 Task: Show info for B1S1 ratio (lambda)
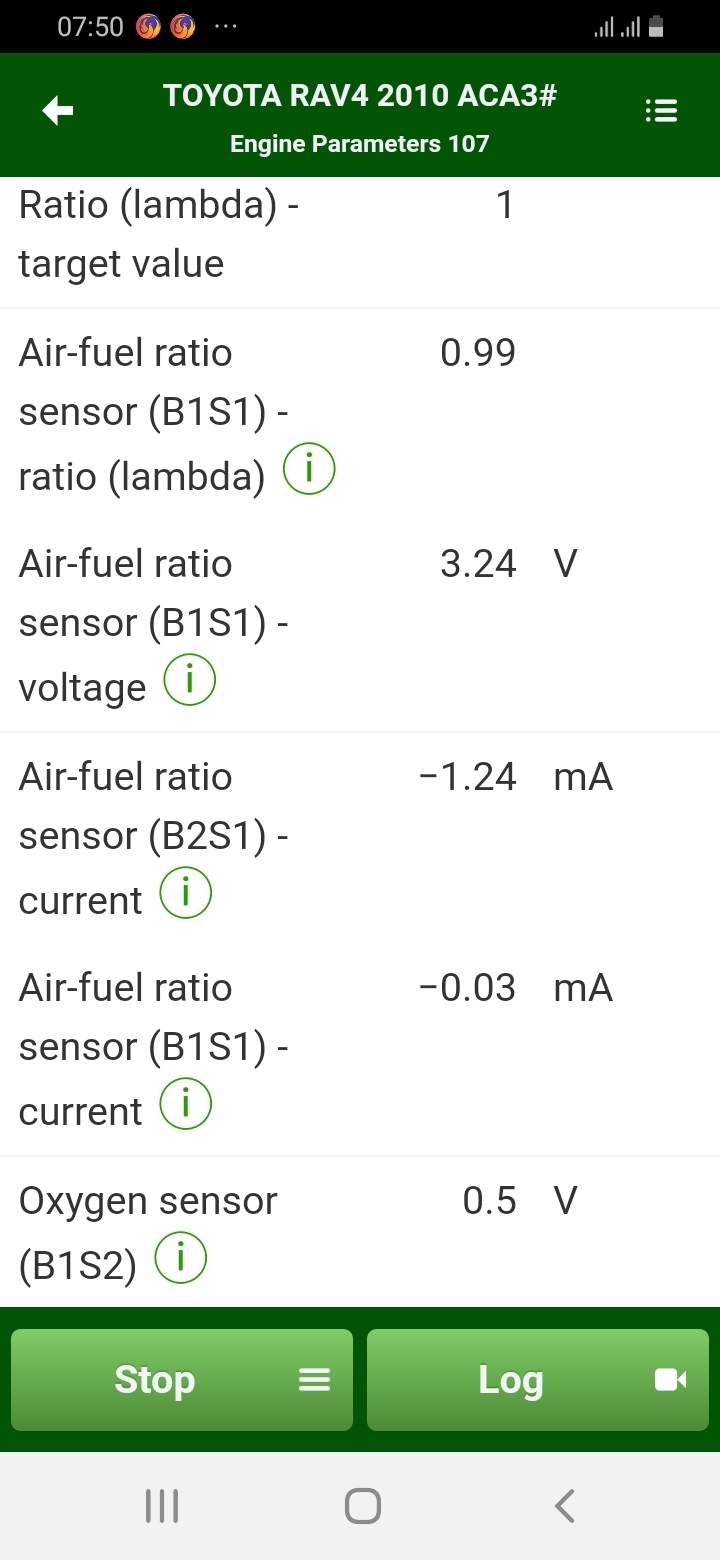click(309, 471)
